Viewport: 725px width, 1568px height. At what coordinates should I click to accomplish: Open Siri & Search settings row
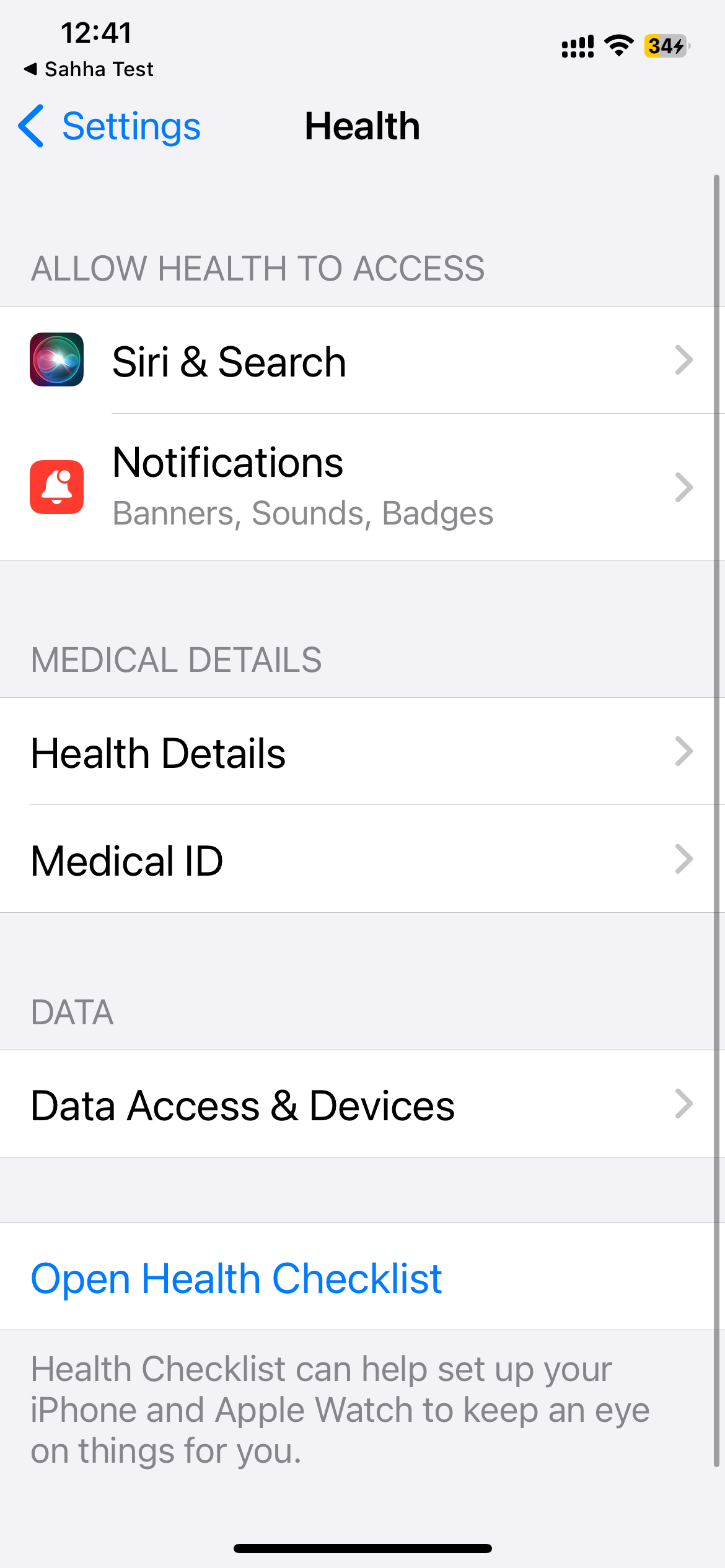click(x=362, y=361)
